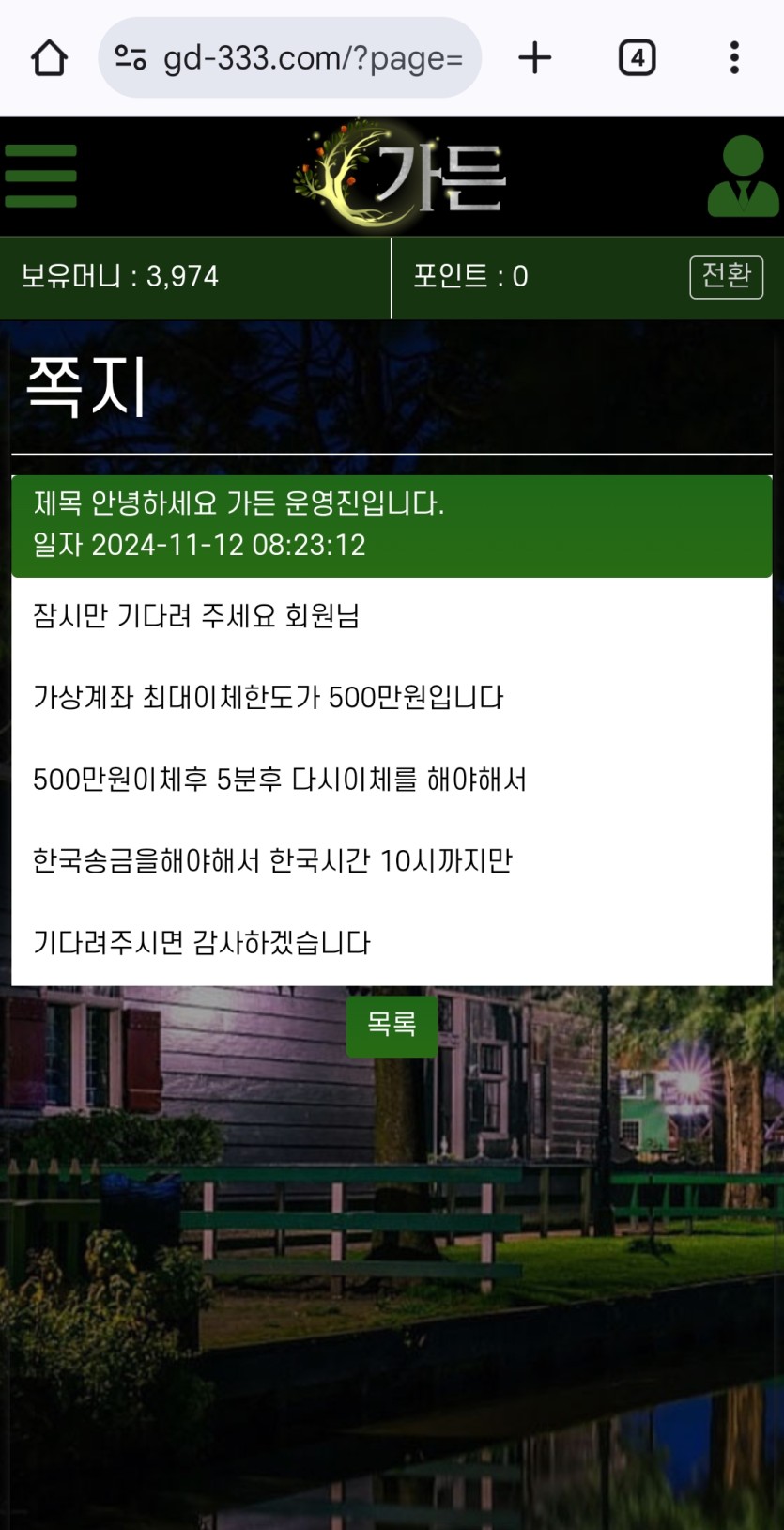
Task: Go to the browser home page
Action: tap(49, 58)
